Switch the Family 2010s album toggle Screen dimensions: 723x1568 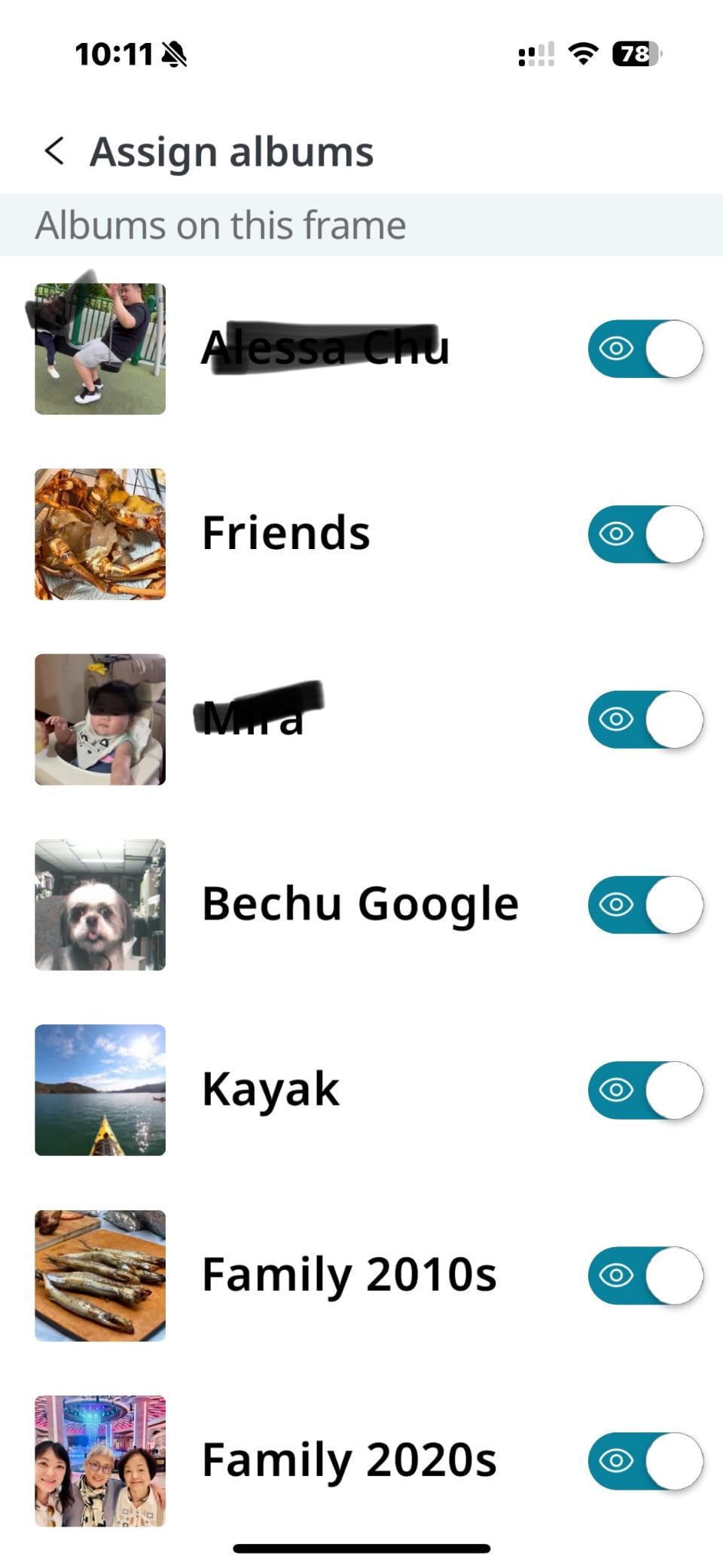pos(645,1275)
